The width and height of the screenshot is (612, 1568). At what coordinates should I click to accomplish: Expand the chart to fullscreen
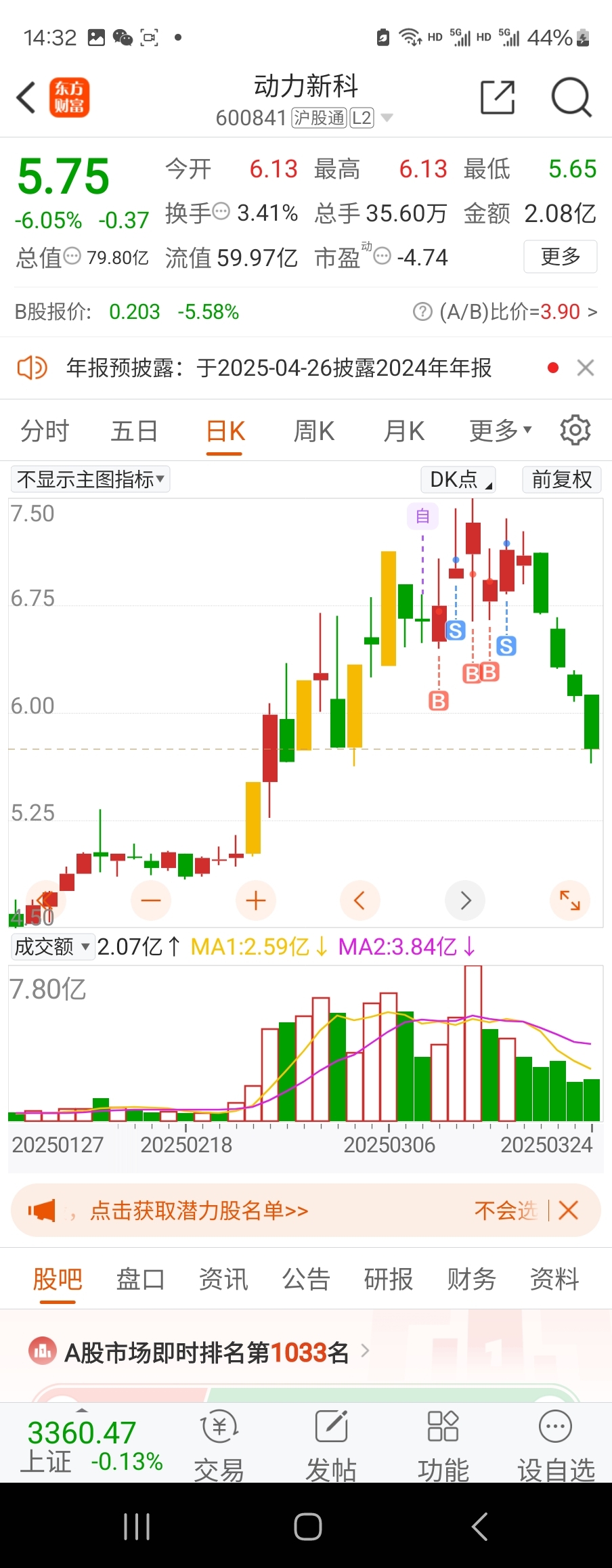tap(570, 900)
